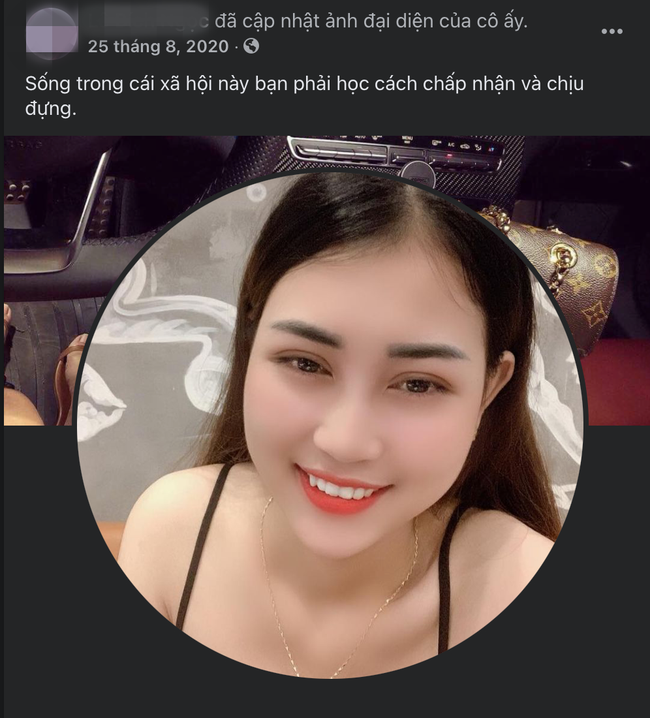Open the post timestamp 25 tháng 8, 2020
The height and width of the screenshot is (718, 650).
159,46
